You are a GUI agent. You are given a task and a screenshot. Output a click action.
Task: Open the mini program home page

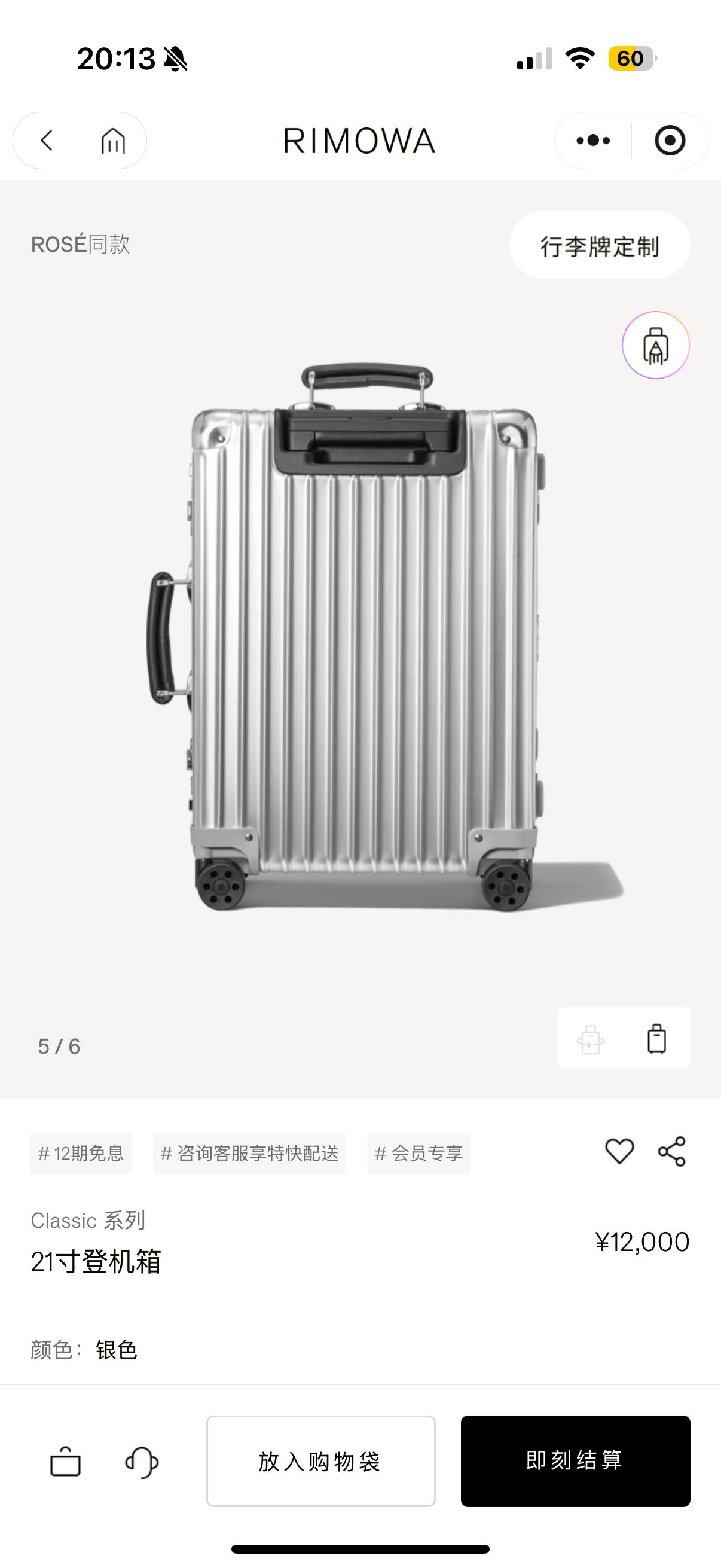(113, 141)
